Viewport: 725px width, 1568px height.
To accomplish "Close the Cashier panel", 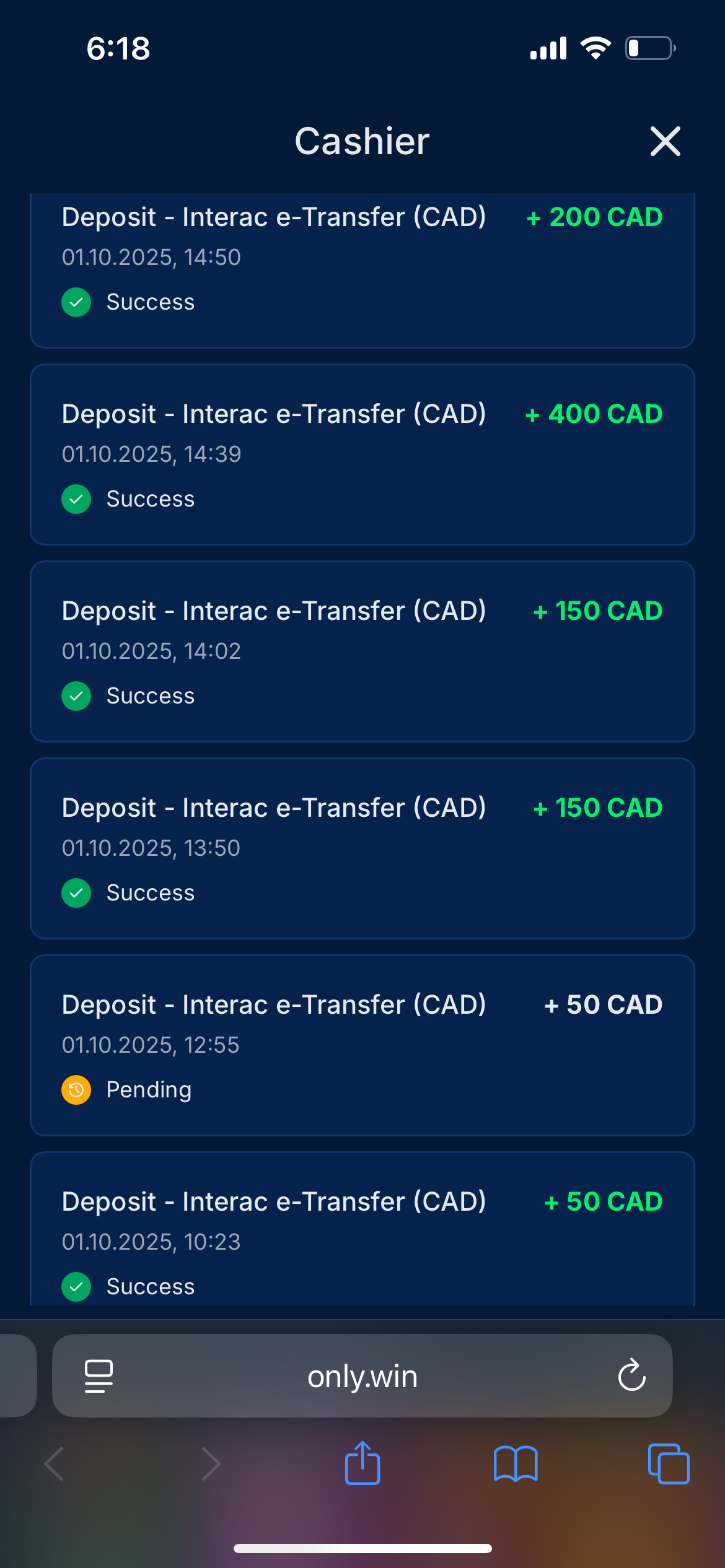I will [x=665, y=141].
